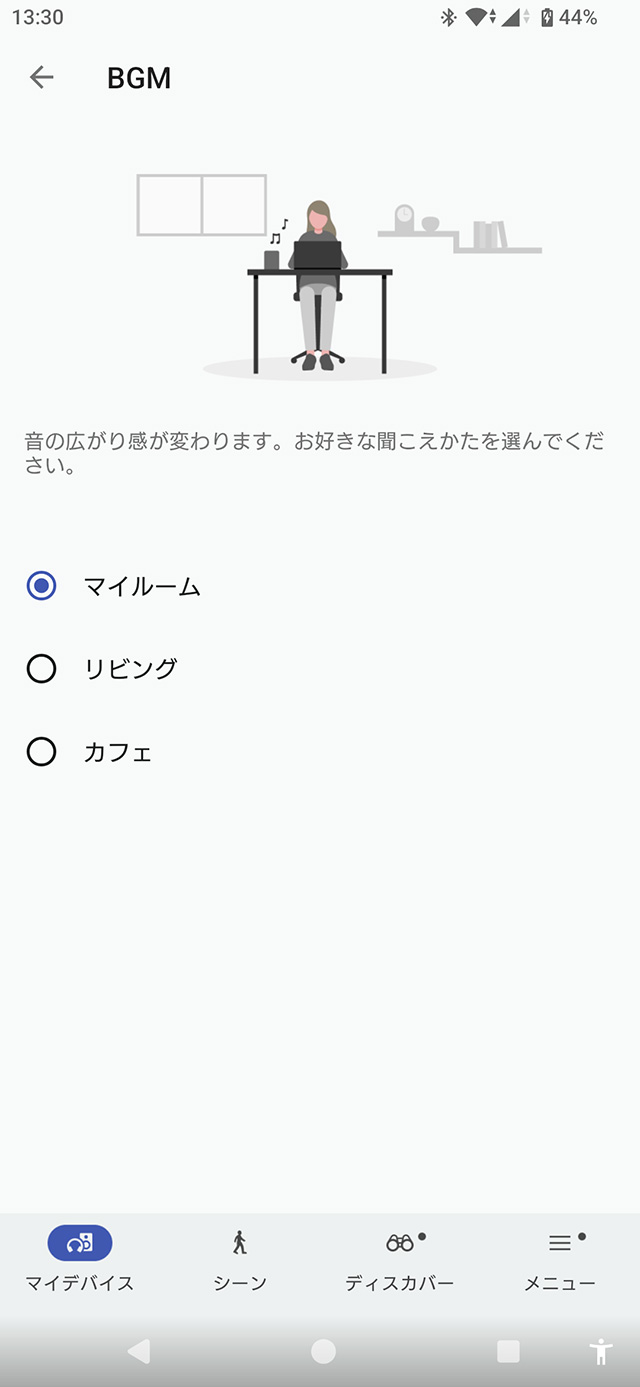Open the メニュー tab
The width and height of the screenshot is (640, 1387).
tap(560, 1257)
